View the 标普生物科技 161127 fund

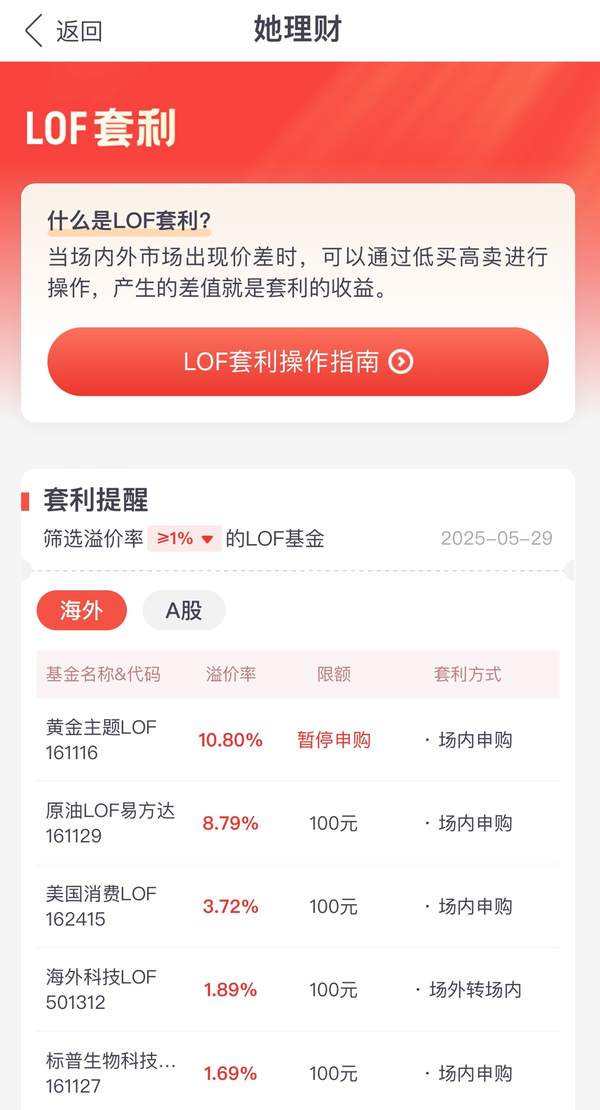tap(298, 1071)
